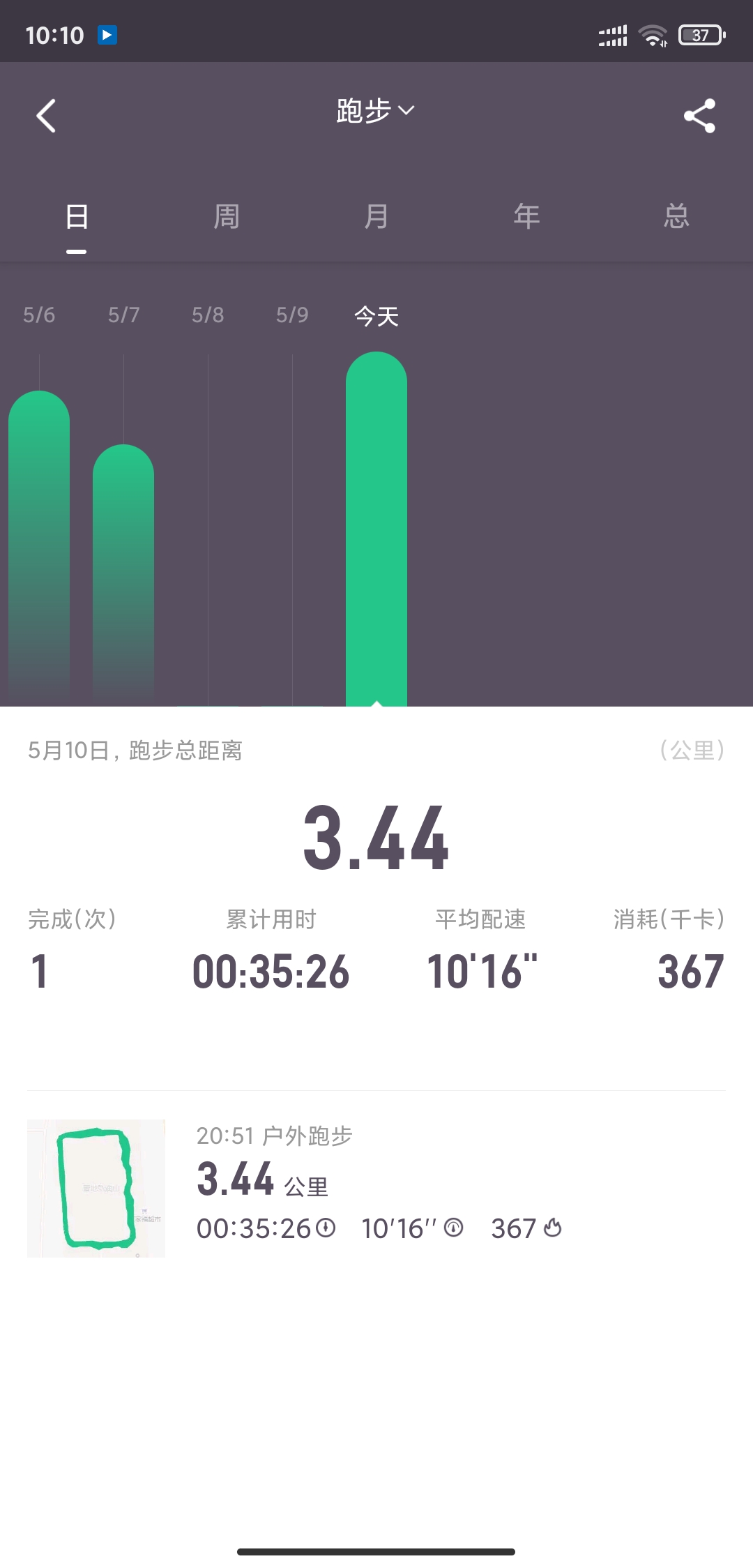This screenshot has width=753, height=1568.
Task: Switch to the 总 tab
Action: tap(676, 216)
